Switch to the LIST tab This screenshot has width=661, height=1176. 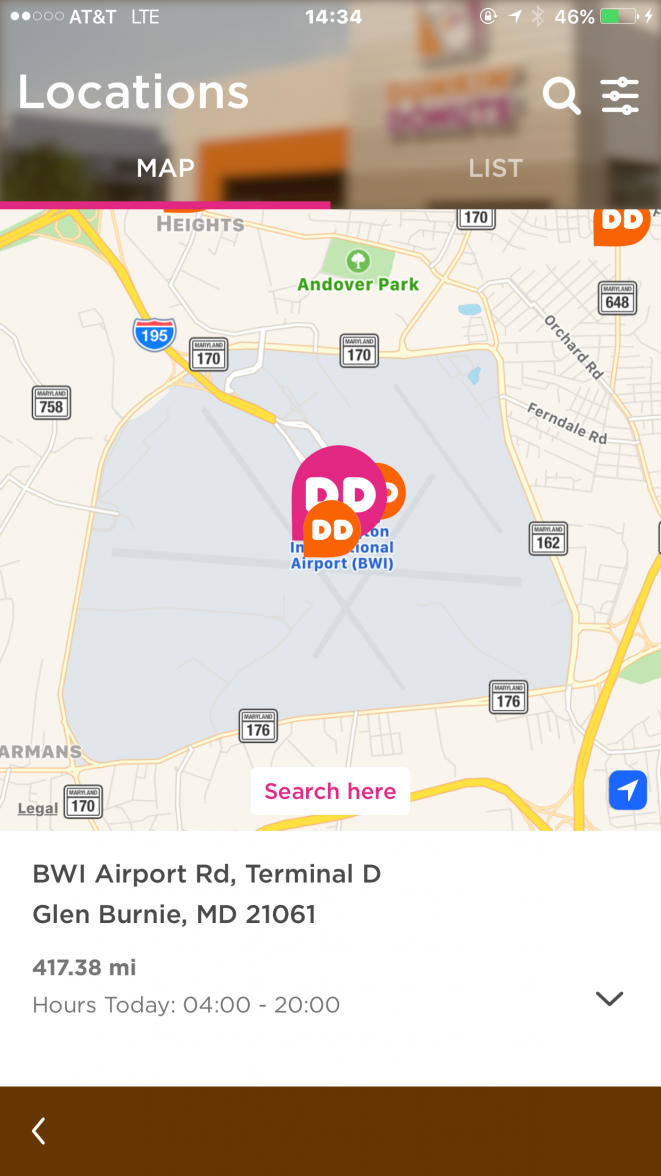click(495, 168)
